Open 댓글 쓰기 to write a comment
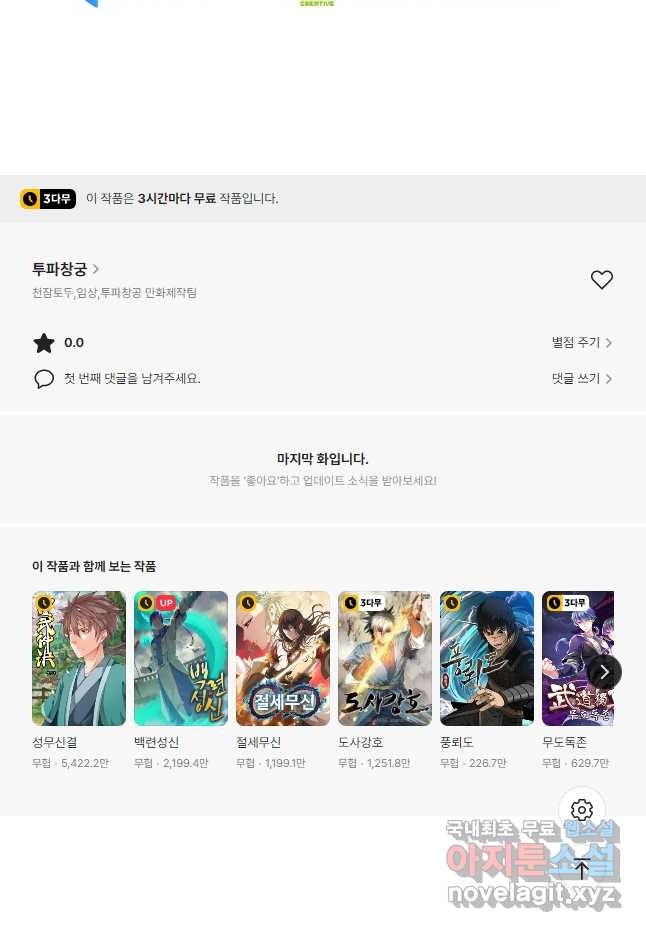 pos(581,379)
